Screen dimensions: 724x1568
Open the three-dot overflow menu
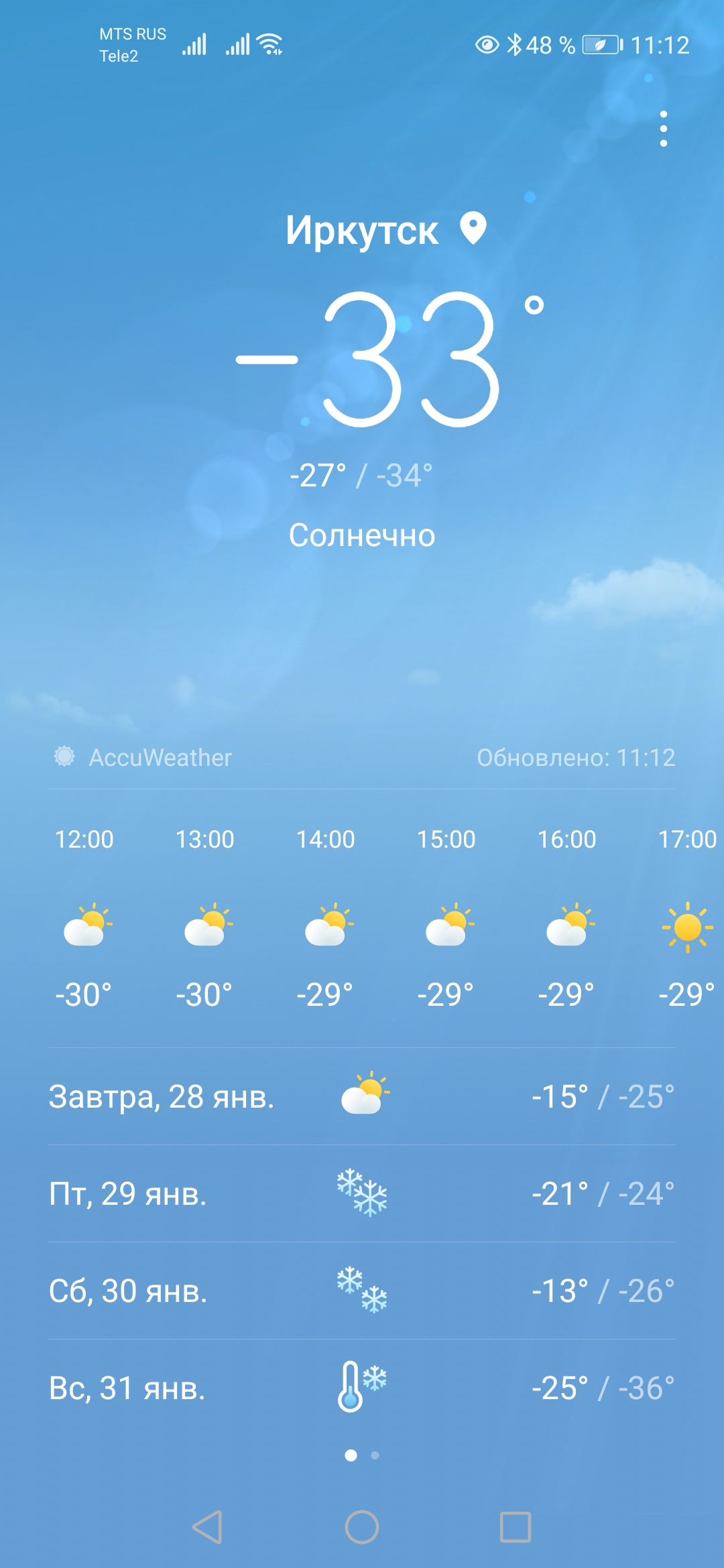click(663, 129)
